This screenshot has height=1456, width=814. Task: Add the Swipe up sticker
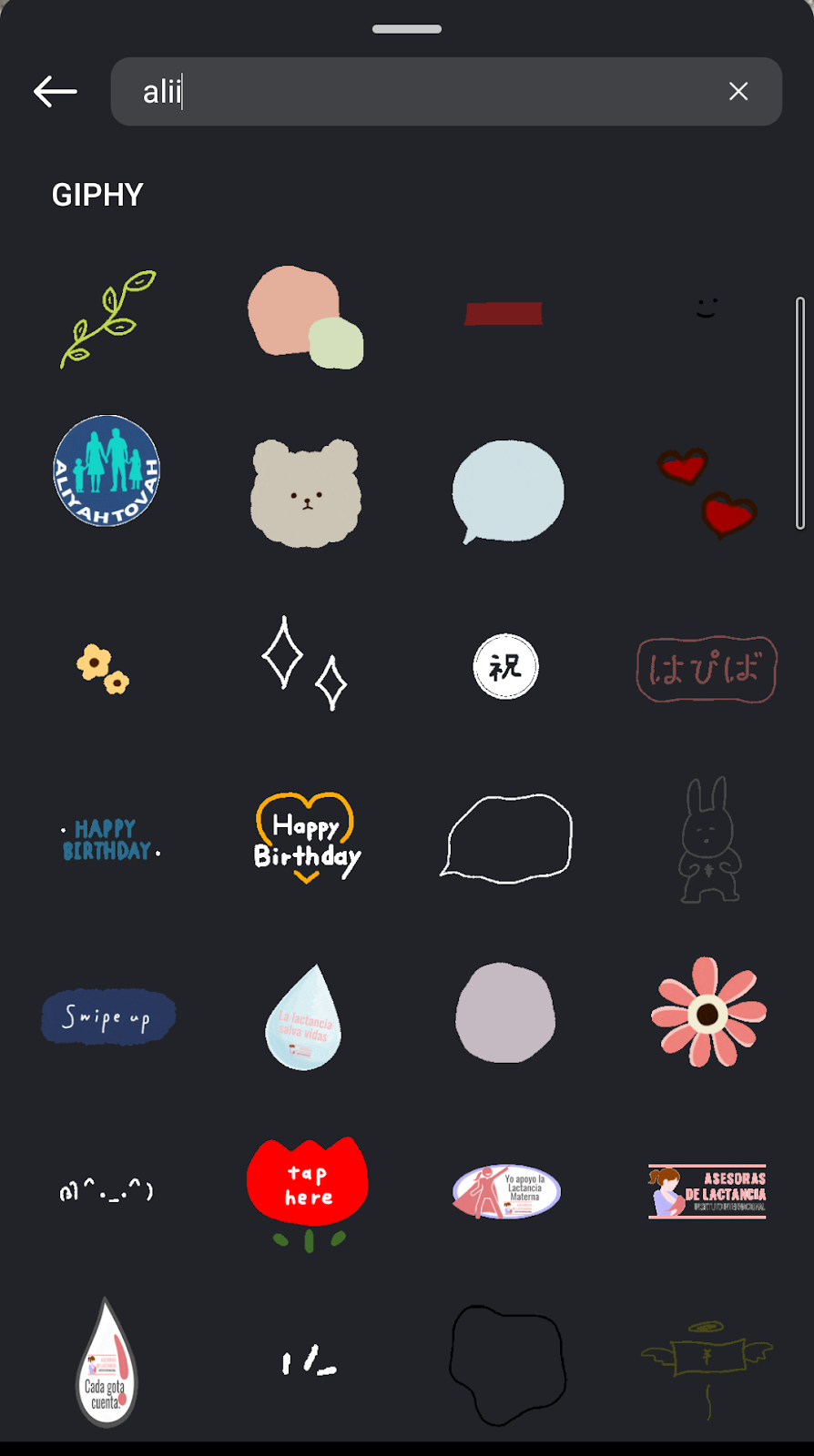tap(108, 1016)
